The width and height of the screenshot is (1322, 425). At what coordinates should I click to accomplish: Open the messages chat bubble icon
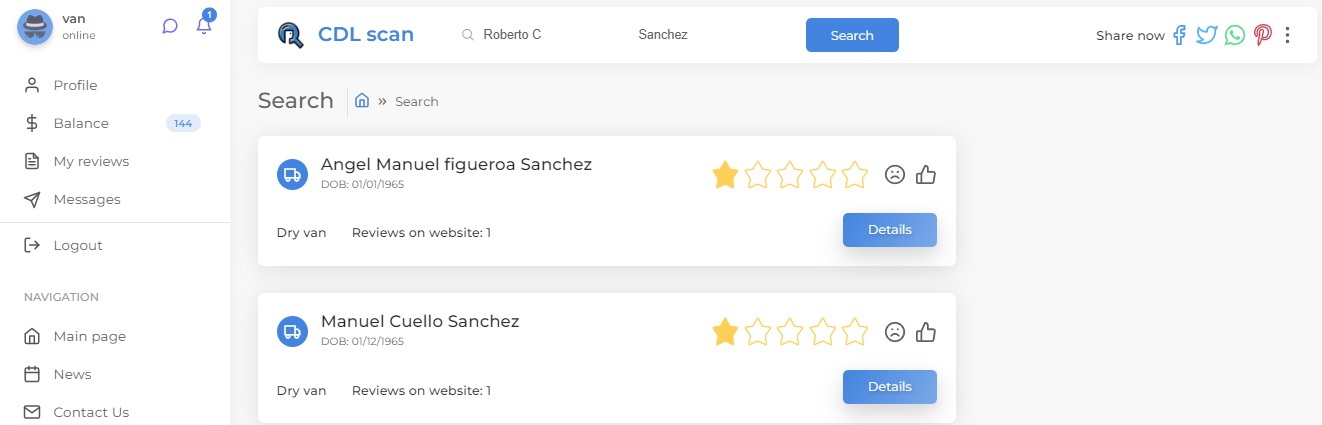170,27
